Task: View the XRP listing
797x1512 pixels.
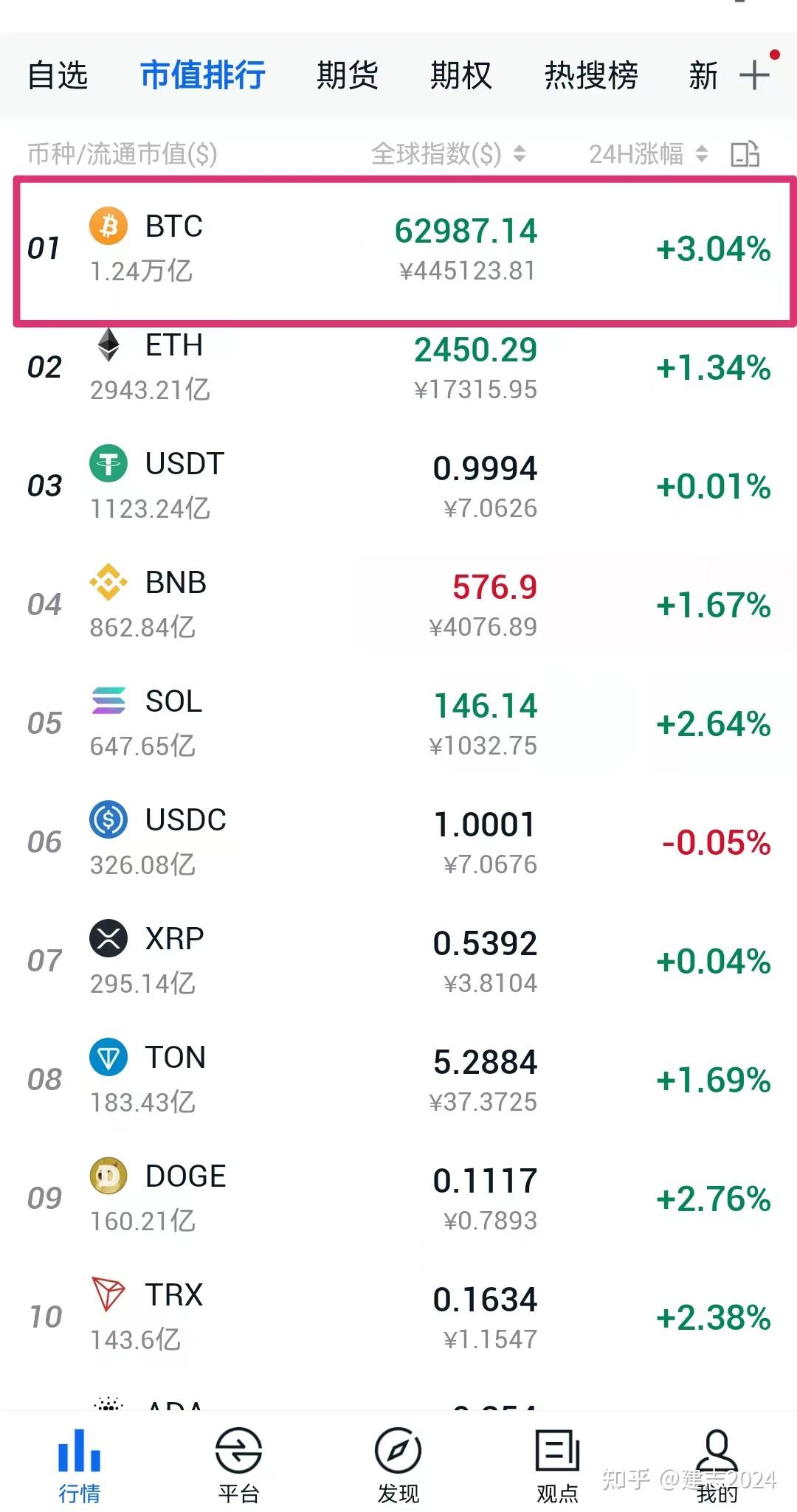Action: coord(398,961)
